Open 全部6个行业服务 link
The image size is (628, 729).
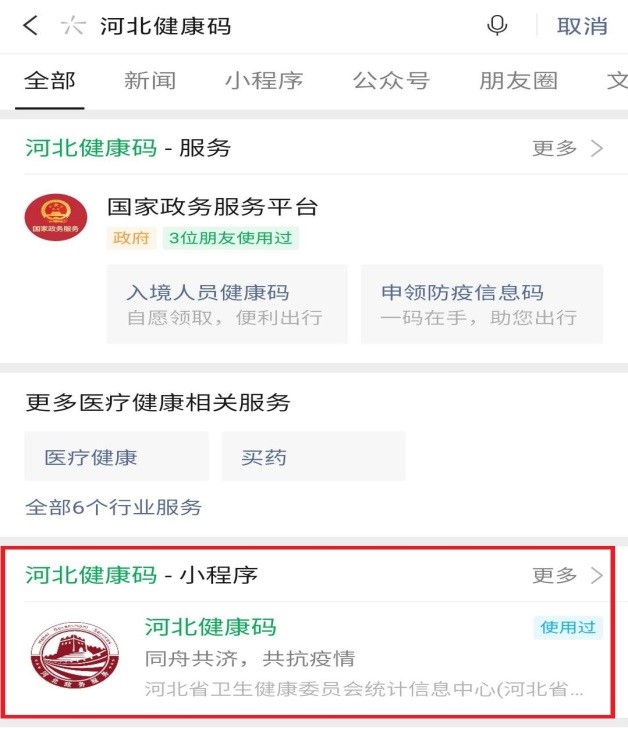coord(113,507)
